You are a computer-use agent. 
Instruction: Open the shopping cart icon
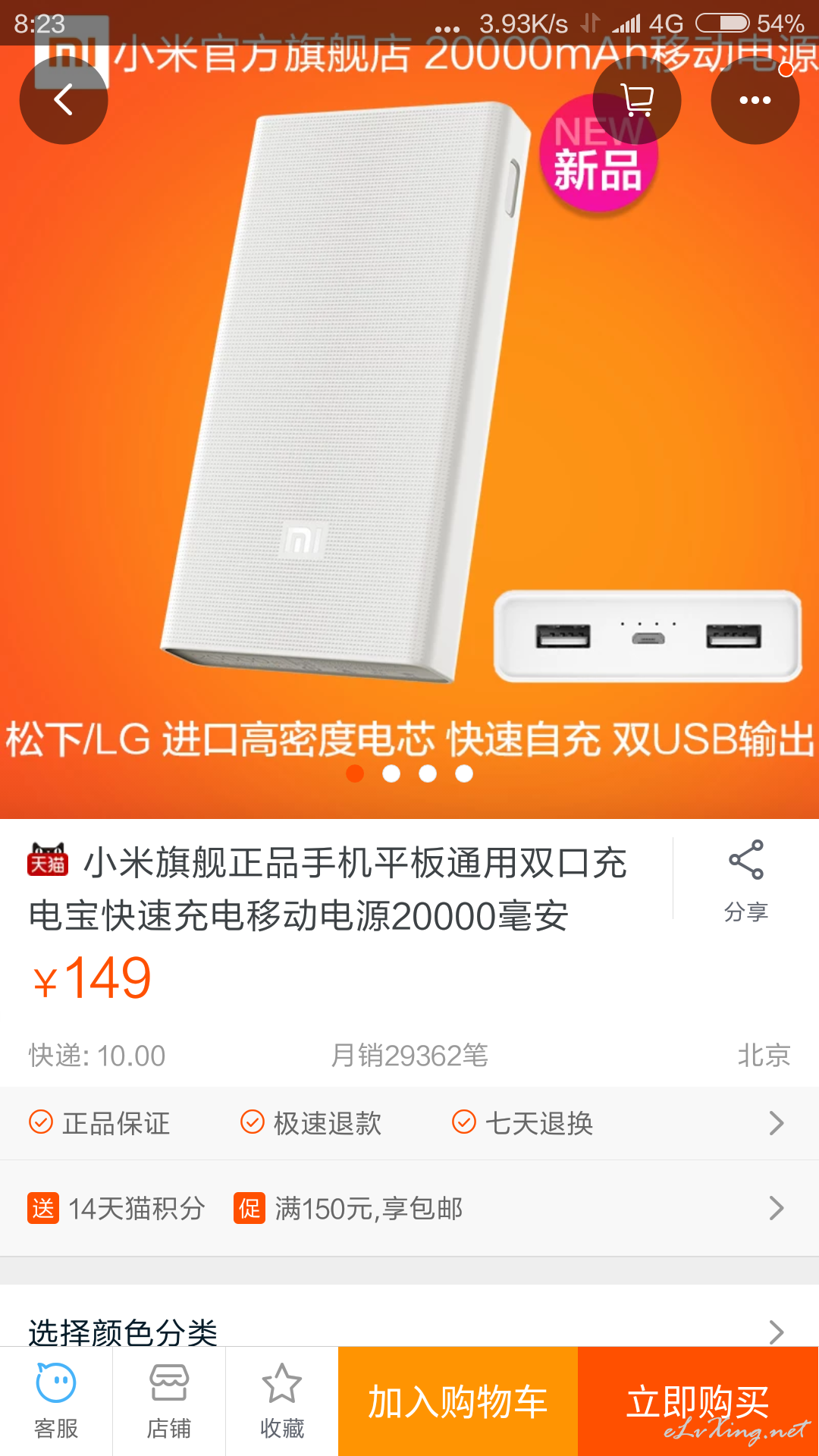[637, 100]
